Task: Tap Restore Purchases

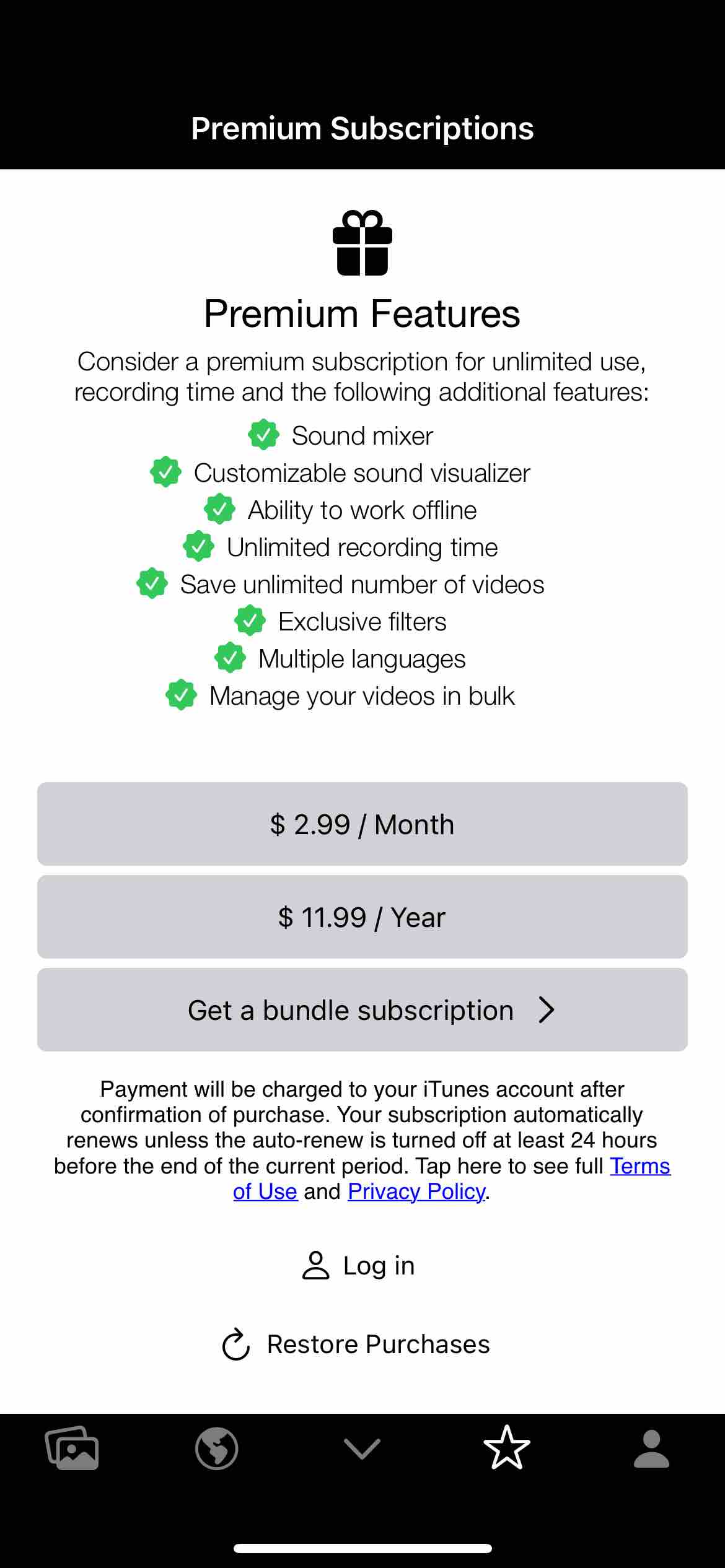Action: (356, 1344)
